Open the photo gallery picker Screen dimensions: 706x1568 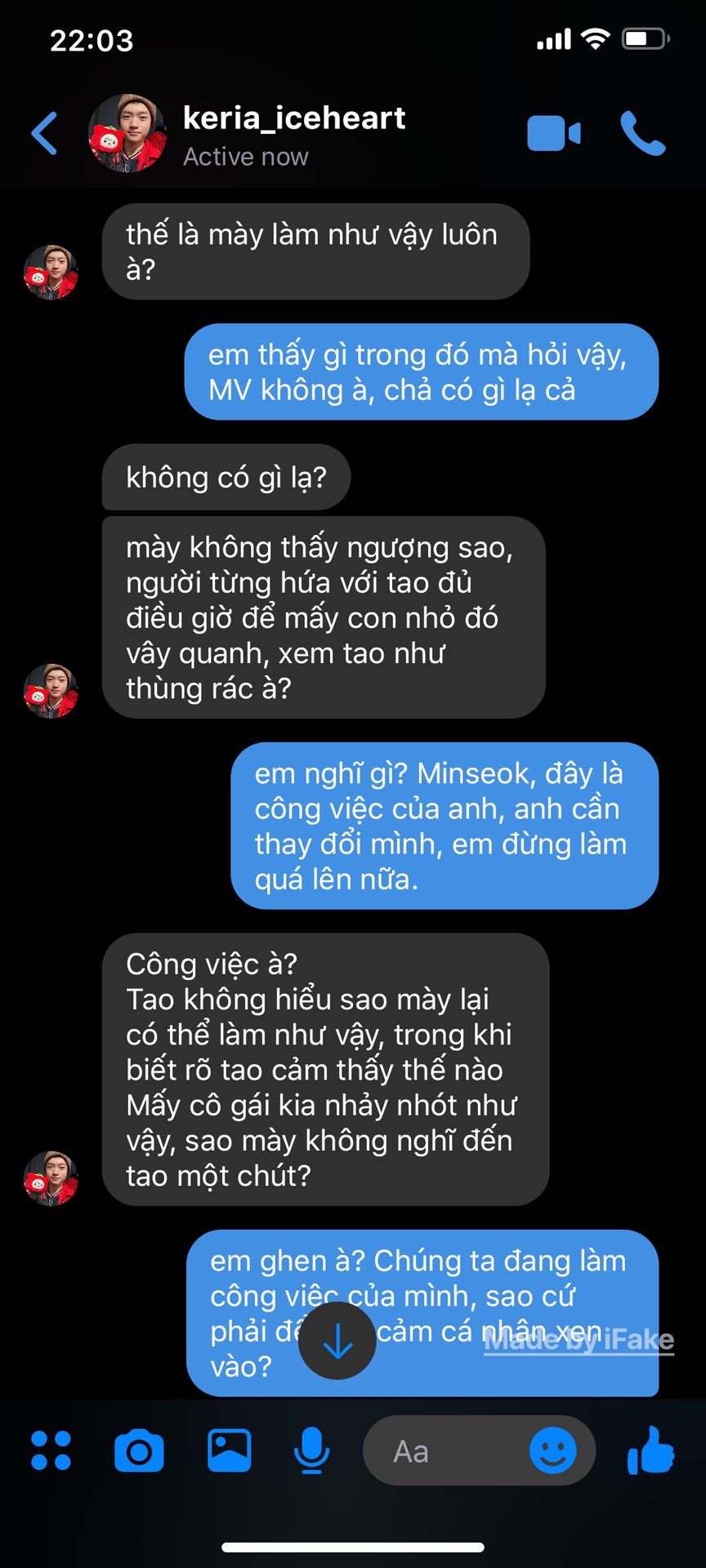[229, 1451]
